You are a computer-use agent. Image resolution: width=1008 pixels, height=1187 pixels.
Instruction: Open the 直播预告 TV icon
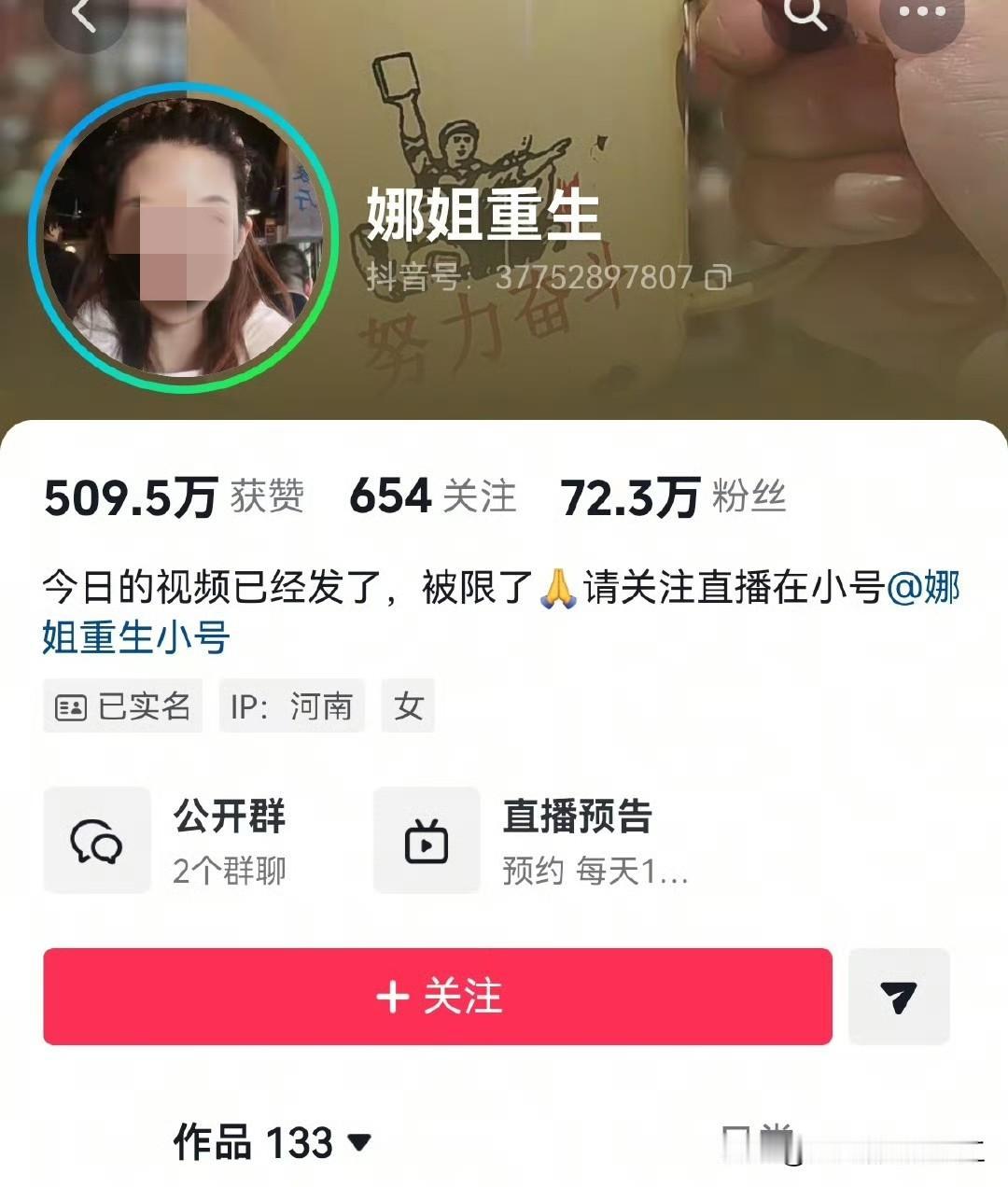tap(426, 841)
